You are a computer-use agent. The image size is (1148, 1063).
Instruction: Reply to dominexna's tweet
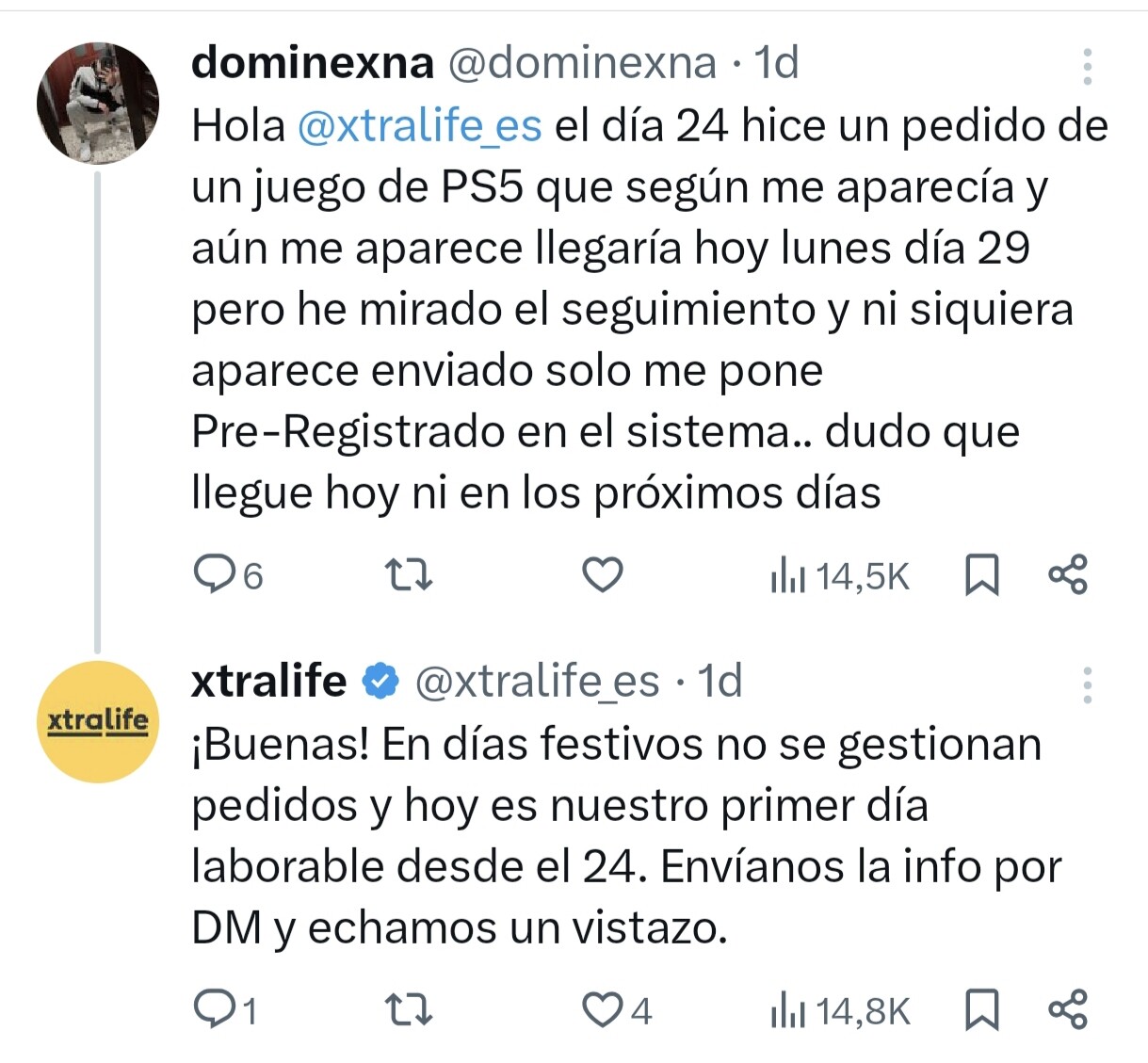tap(214, 573)
